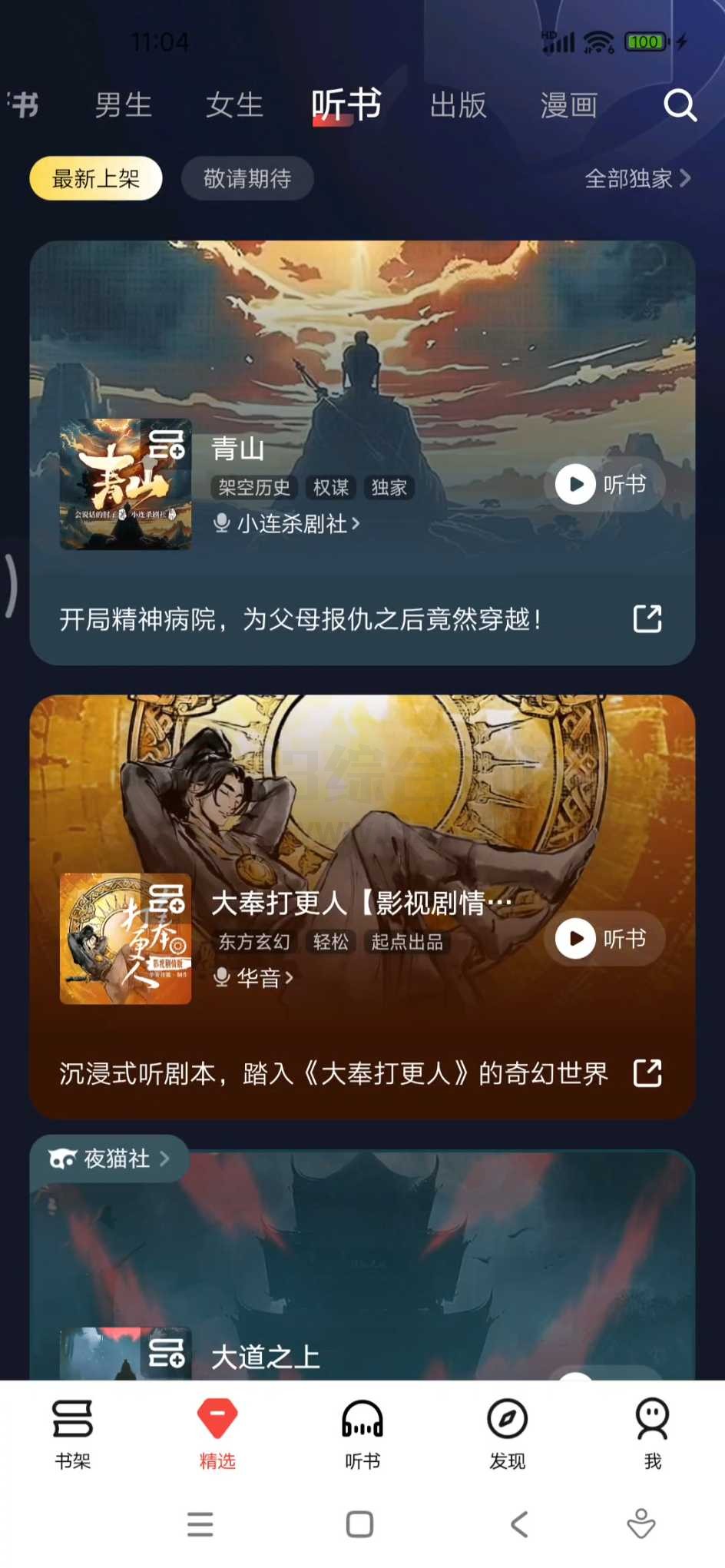Viewport: 725px width, 1568px height.
Task: Play 青山 with the 听书 play button
Action: coord(604,485)
